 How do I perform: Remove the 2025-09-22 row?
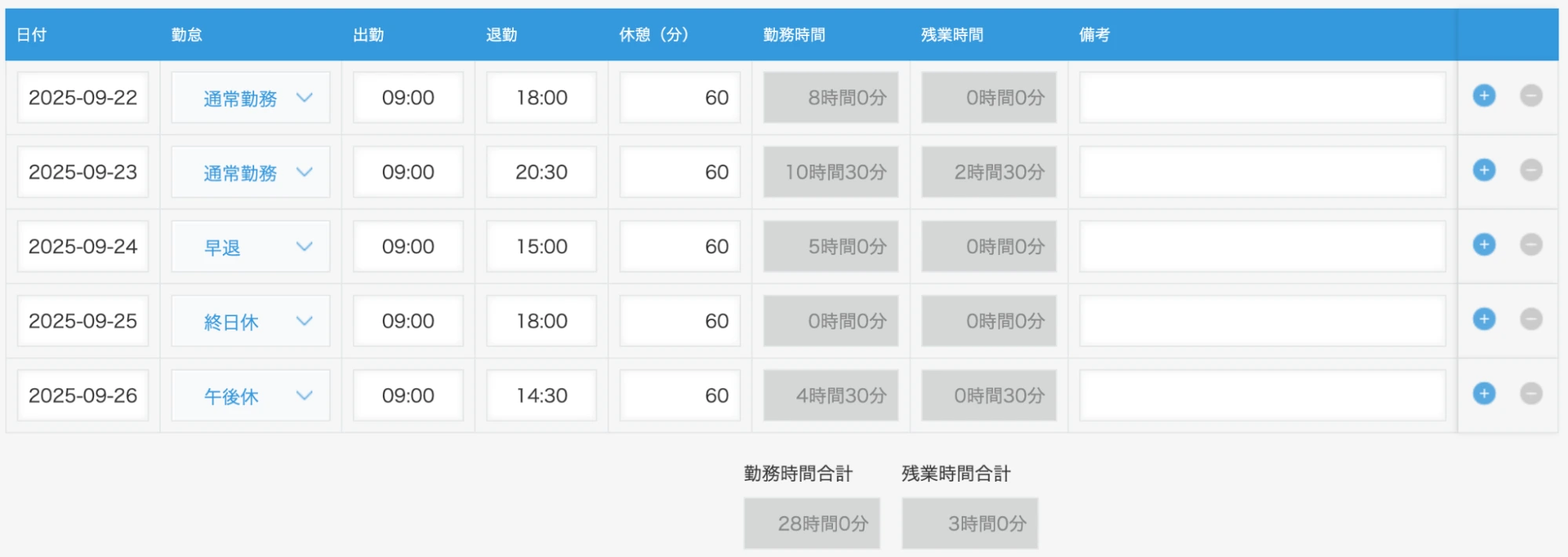pyautogui.click(x=1530, y=96)
